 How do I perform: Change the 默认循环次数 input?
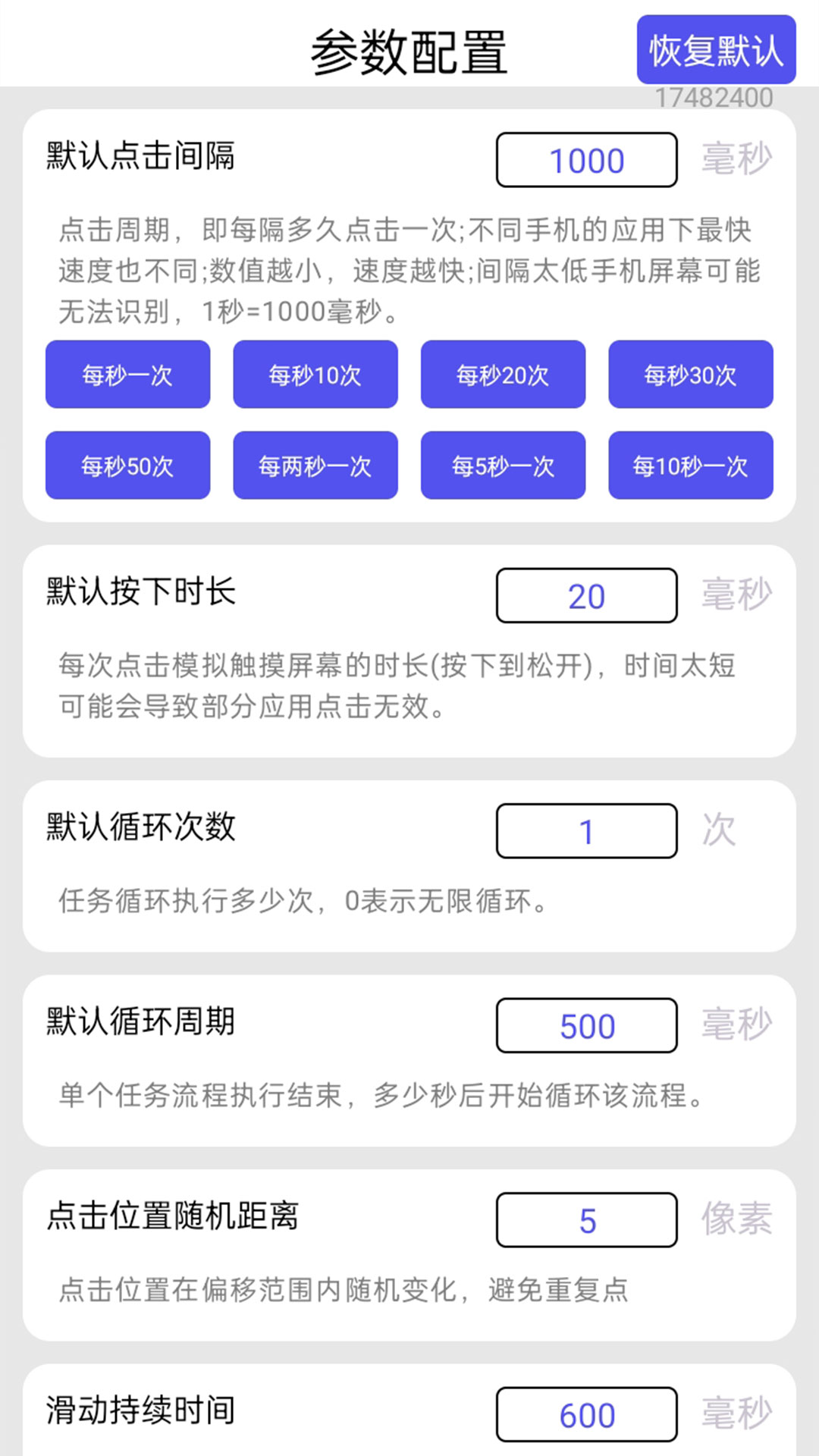point(586,831)
